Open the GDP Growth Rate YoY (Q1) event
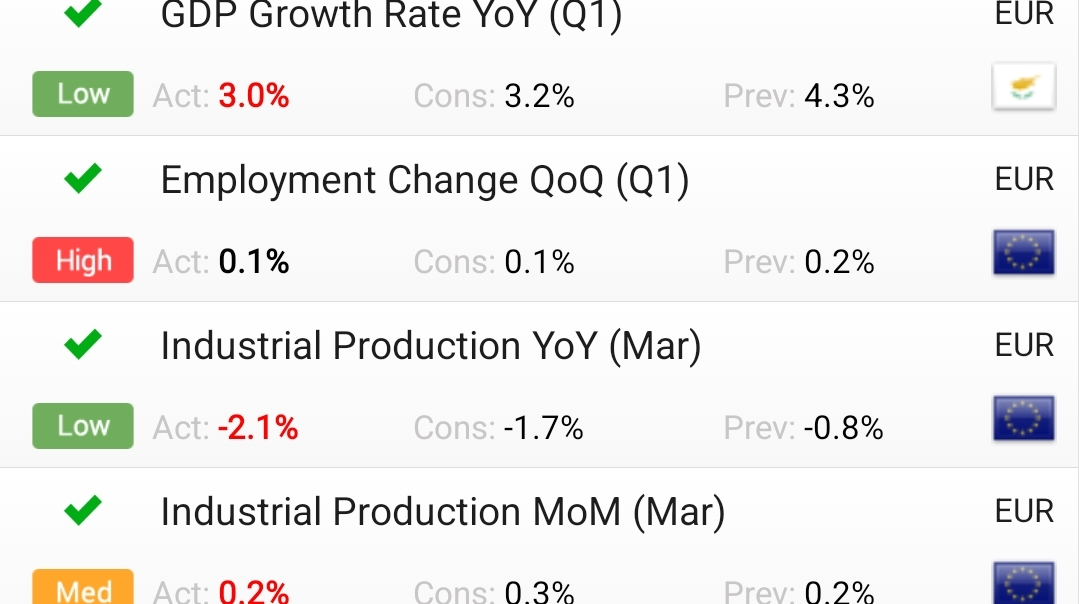The image size is (1079, 604). [x=540, y=67]
